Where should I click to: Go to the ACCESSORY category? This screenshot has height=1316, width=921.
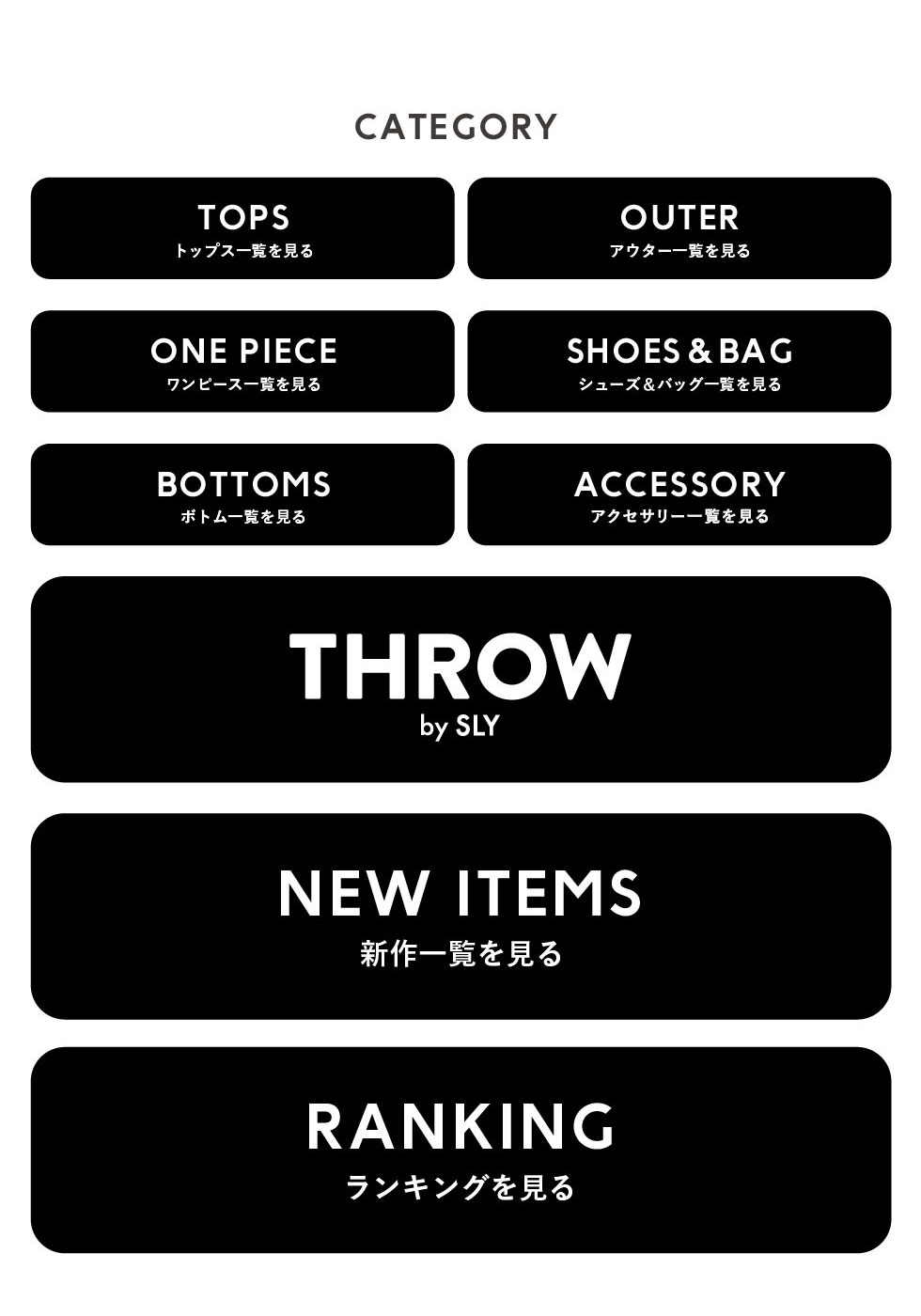coord(679,494)
